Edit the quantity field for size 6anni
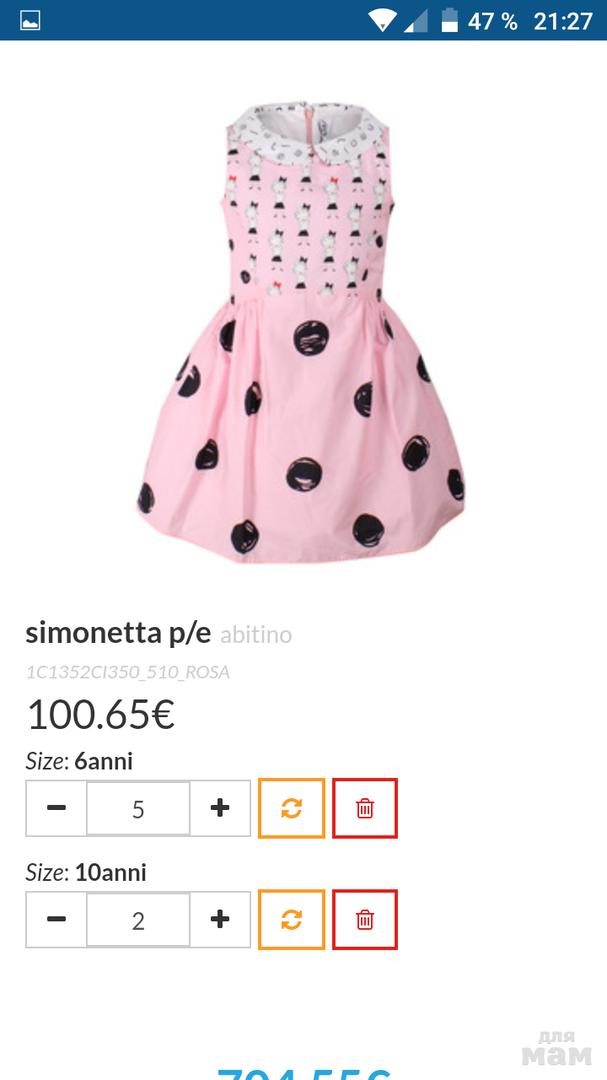This screenshot has height=1080, width=607. (138, 809)
